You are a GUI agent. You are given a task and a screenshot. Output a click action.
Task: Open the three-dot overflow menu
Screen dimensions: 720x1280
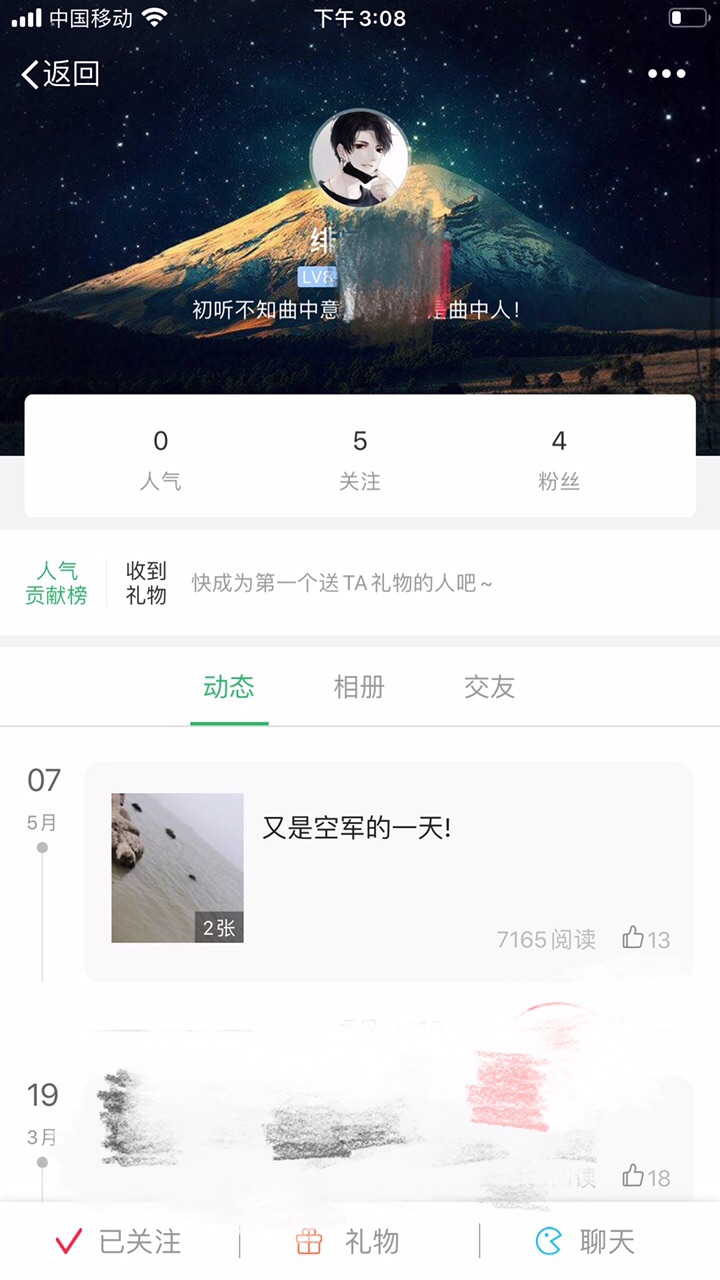[x=666, y=73]
